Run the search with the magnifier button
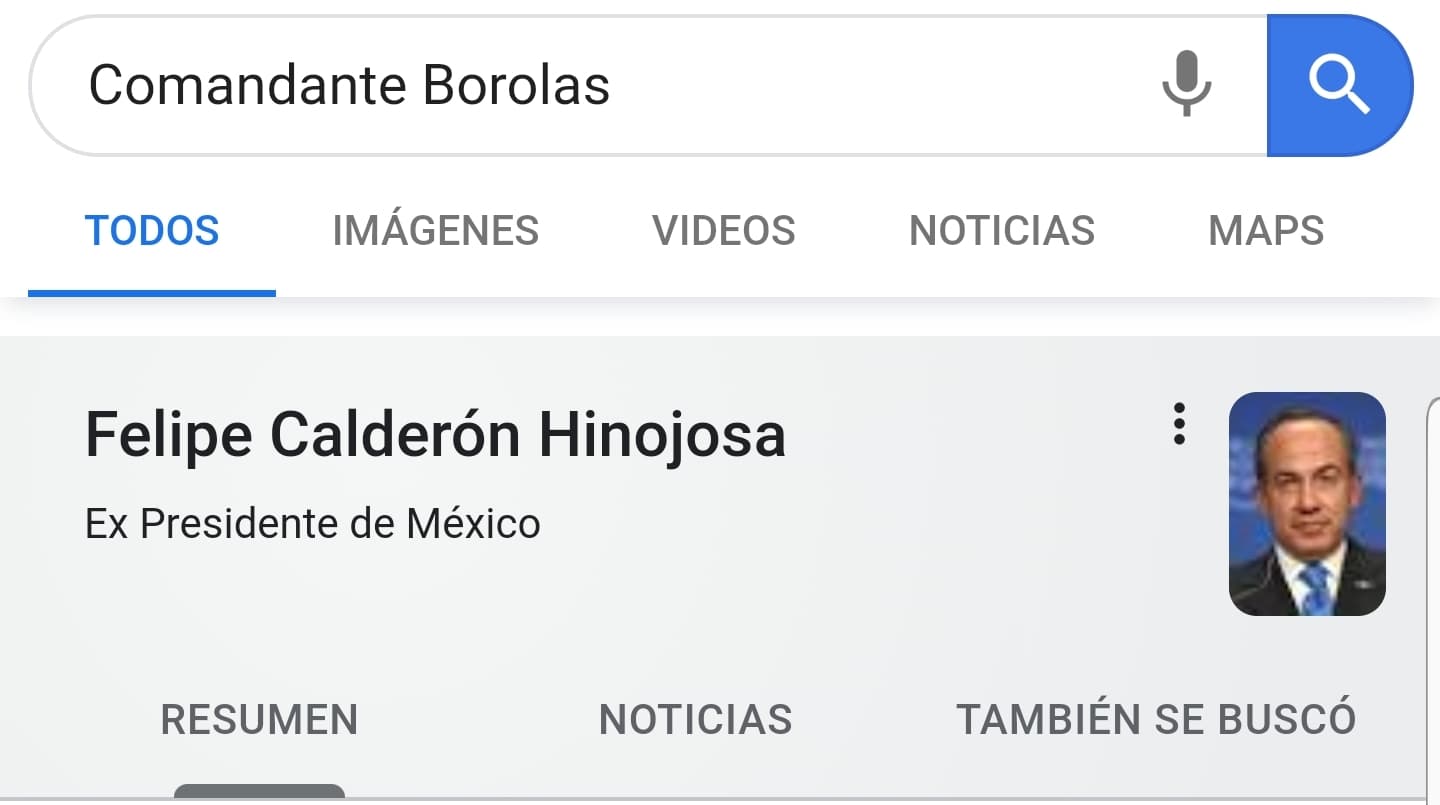1440x805 pixels. 1339,85
